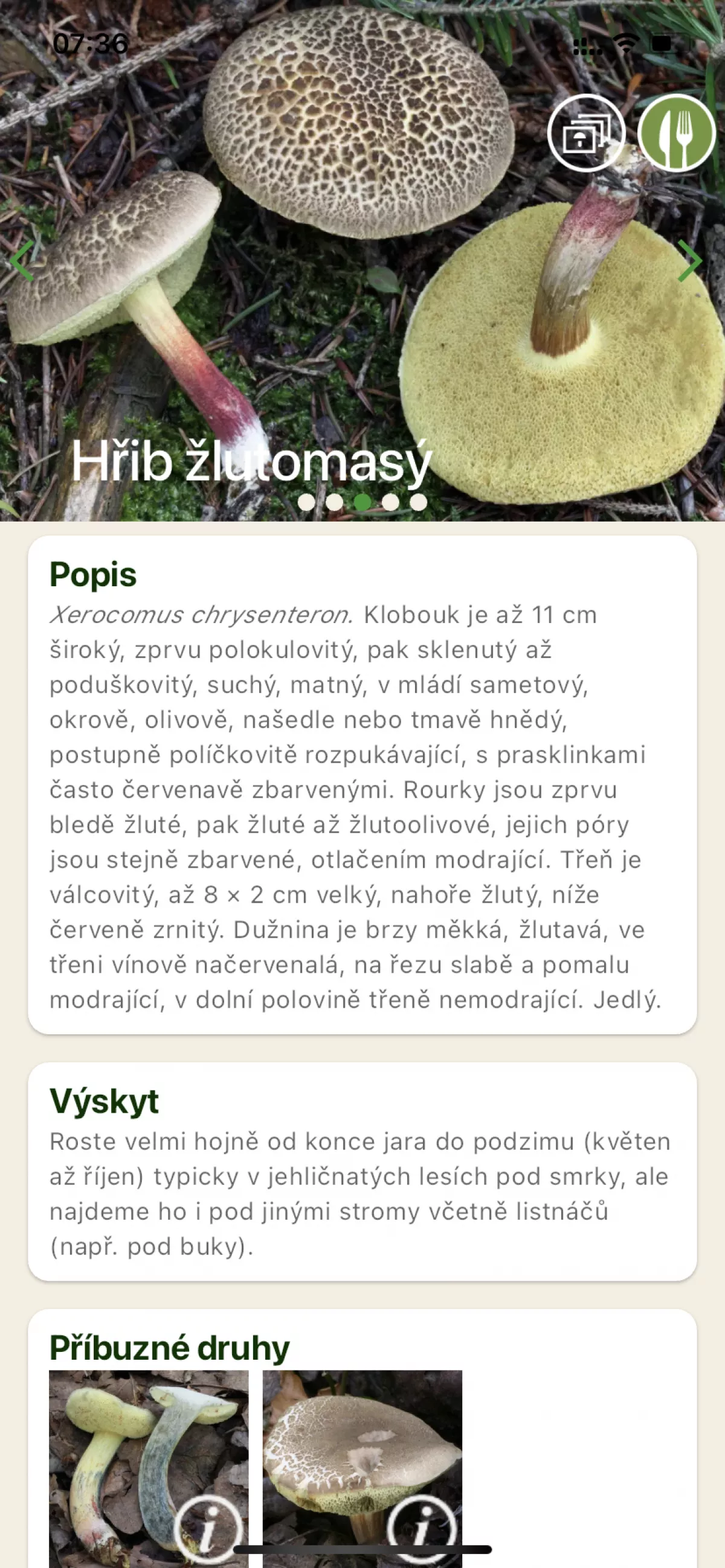Jump to the last photo dot
The width and height of the screenshot is (725, 1568).
point(418,502)
